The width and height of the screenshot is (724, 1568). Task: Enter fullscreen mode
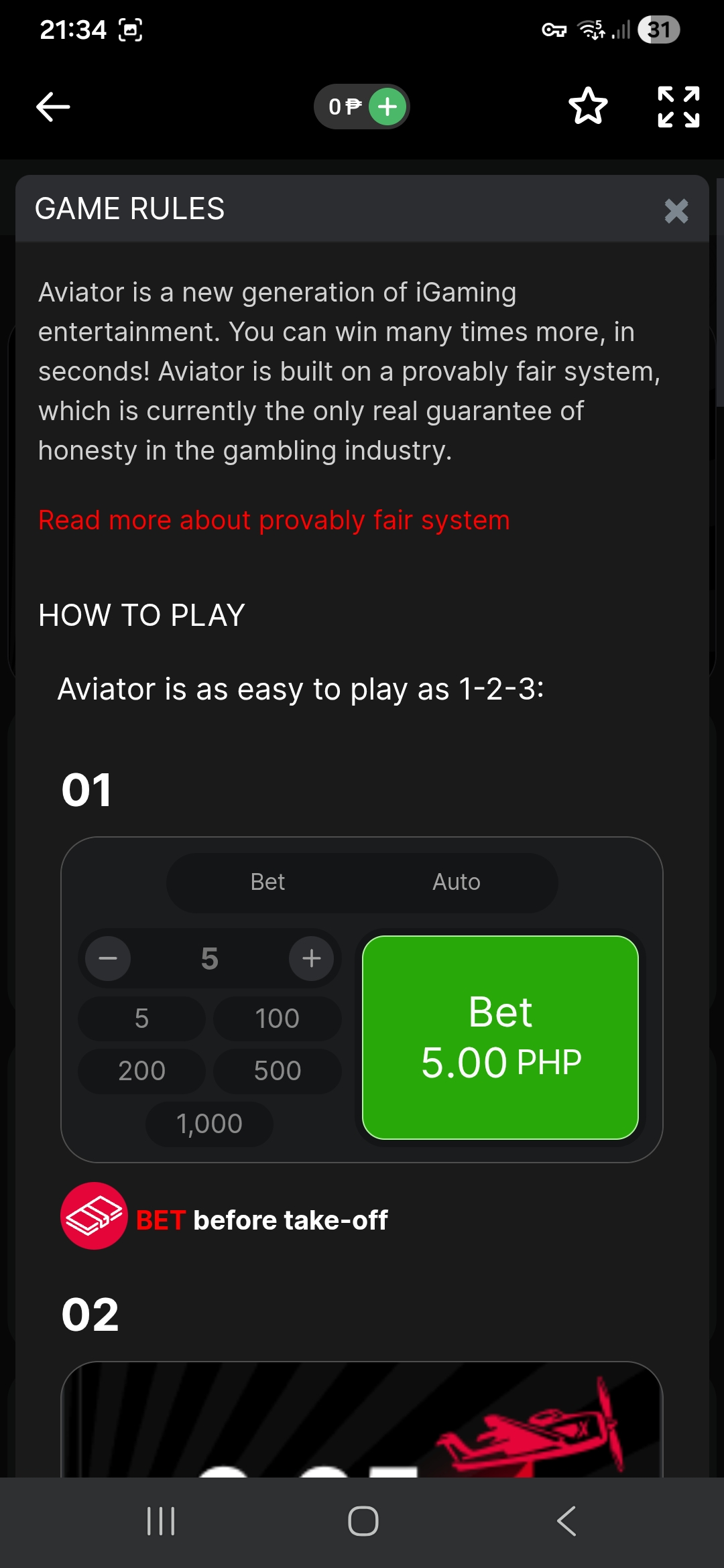point(678,107)
